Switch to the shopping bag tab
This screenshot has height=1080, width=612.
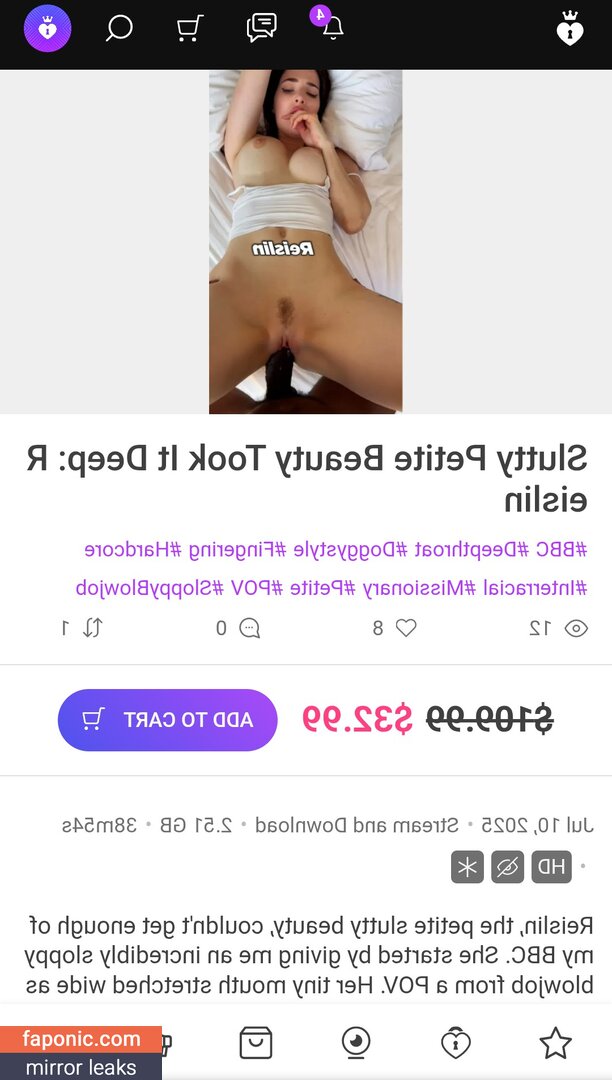pos(256,1044)
